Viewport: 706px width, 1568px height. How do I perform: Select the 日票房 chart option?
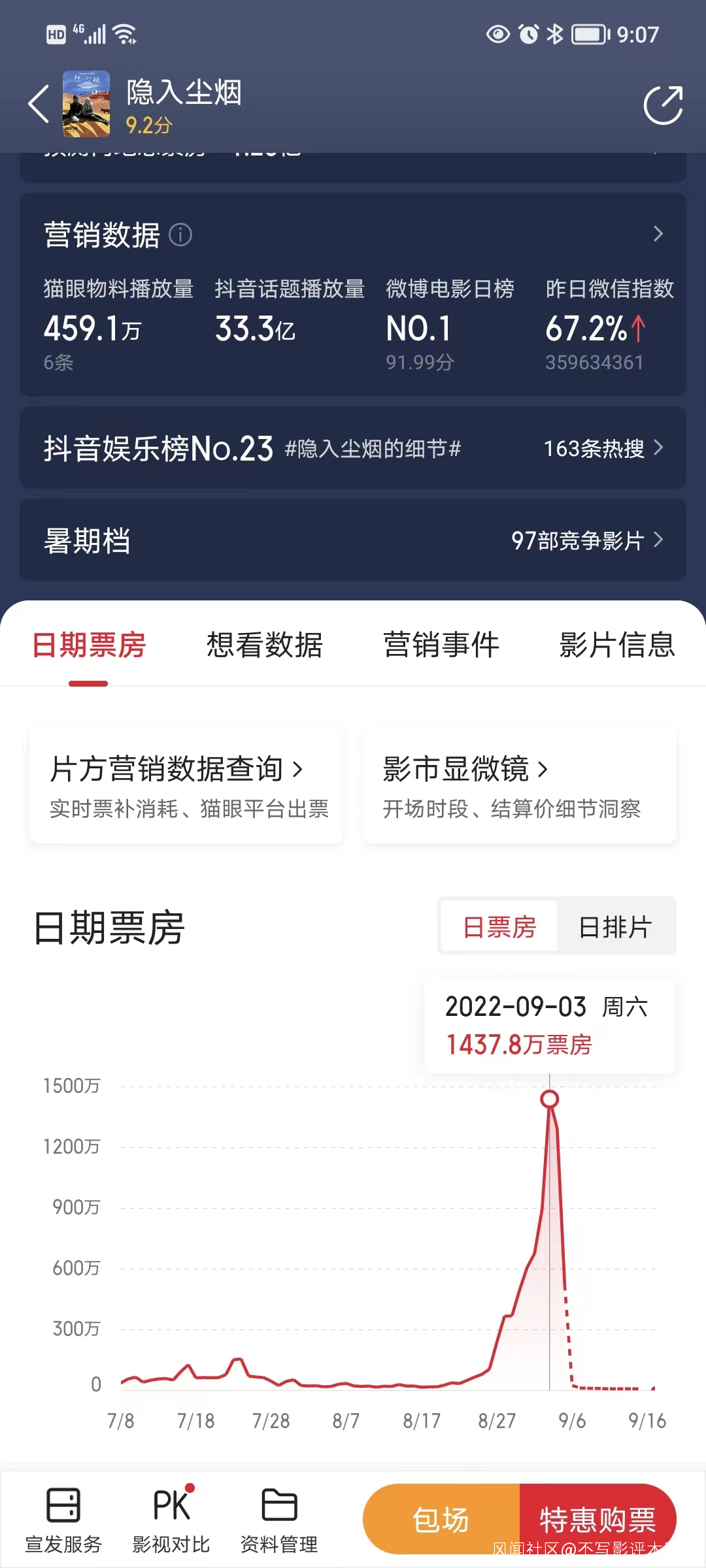(x=499, y=926)
